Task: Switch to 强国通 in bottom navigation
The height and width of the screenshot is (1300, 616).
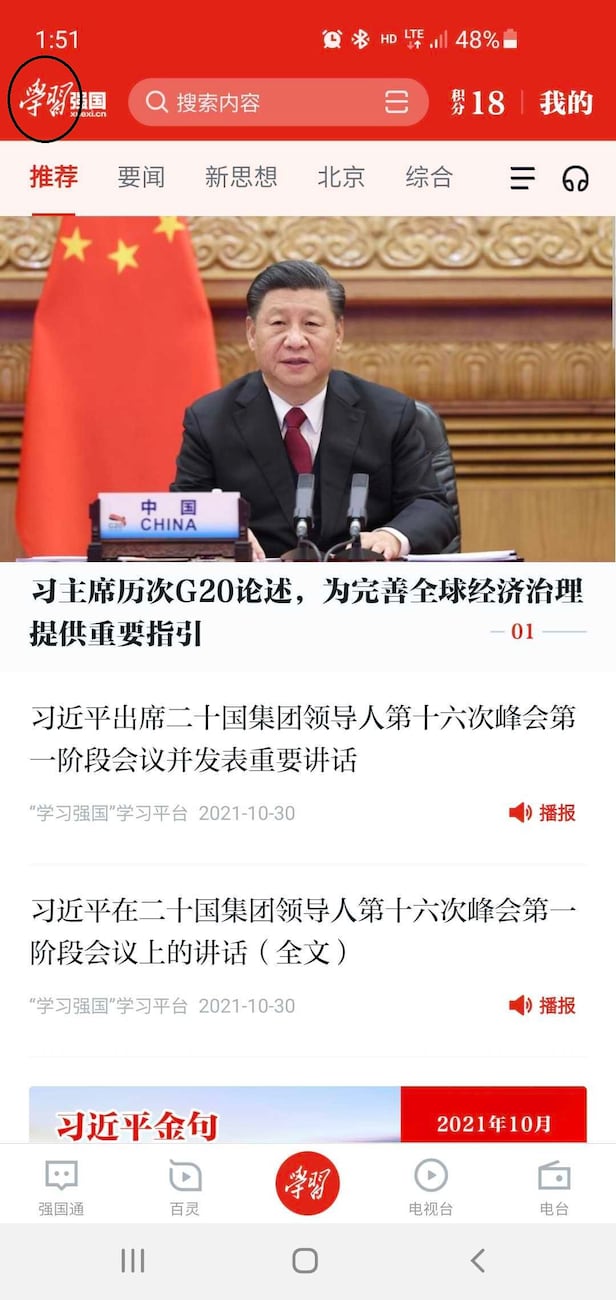Action: point(61,1186)
